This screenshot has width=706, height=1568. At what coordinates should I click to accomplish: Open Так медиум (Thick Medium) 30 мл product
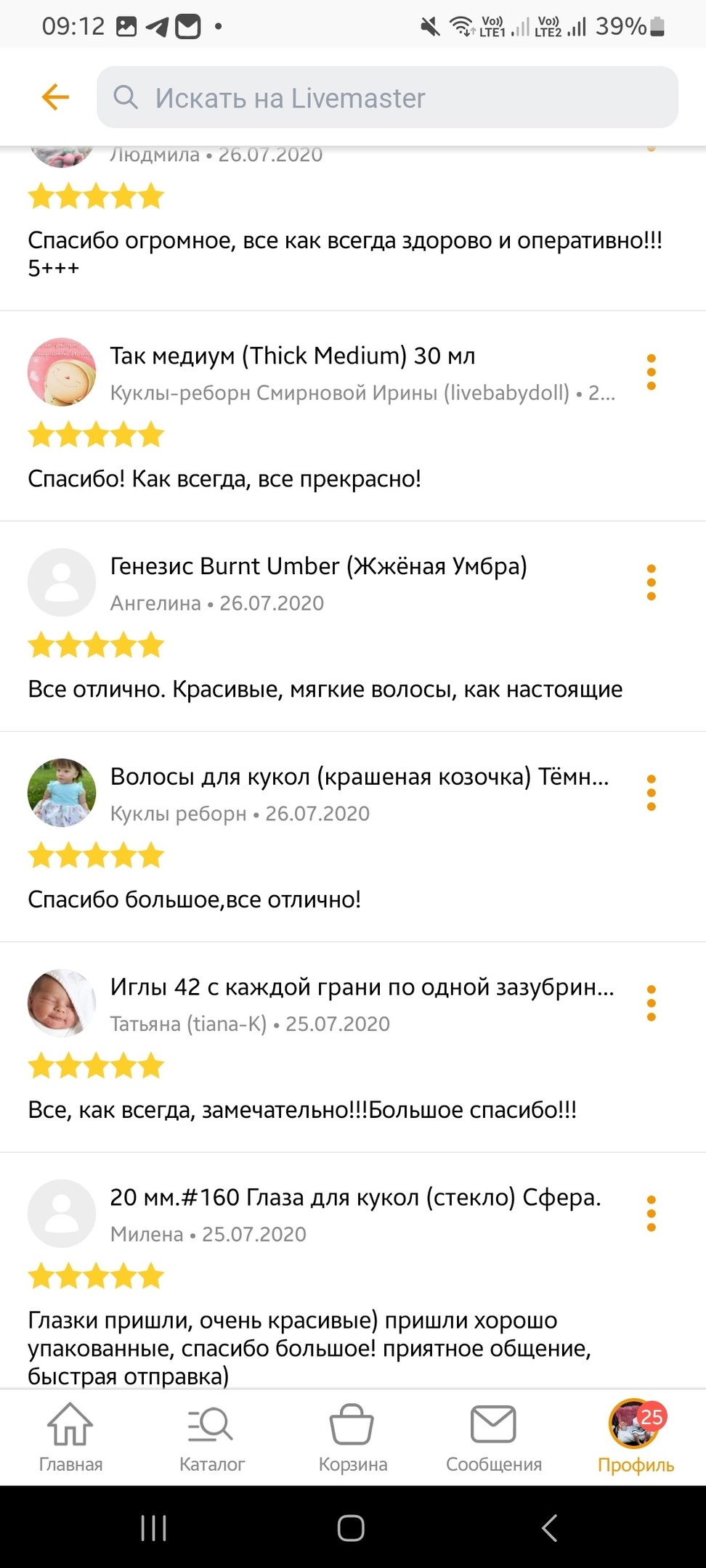pyautogui.click(x=292, y=356)
